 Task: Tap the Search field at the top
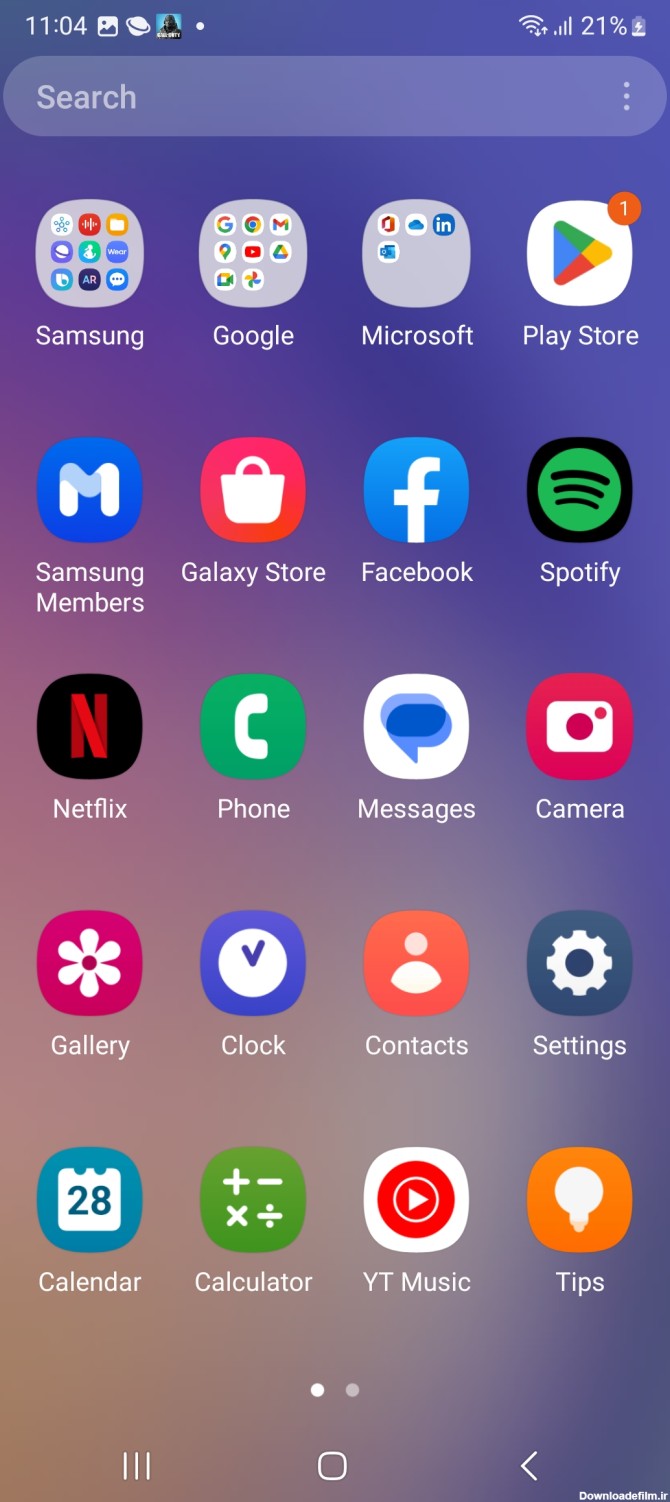pyautogui.click(x=300, y=97)
